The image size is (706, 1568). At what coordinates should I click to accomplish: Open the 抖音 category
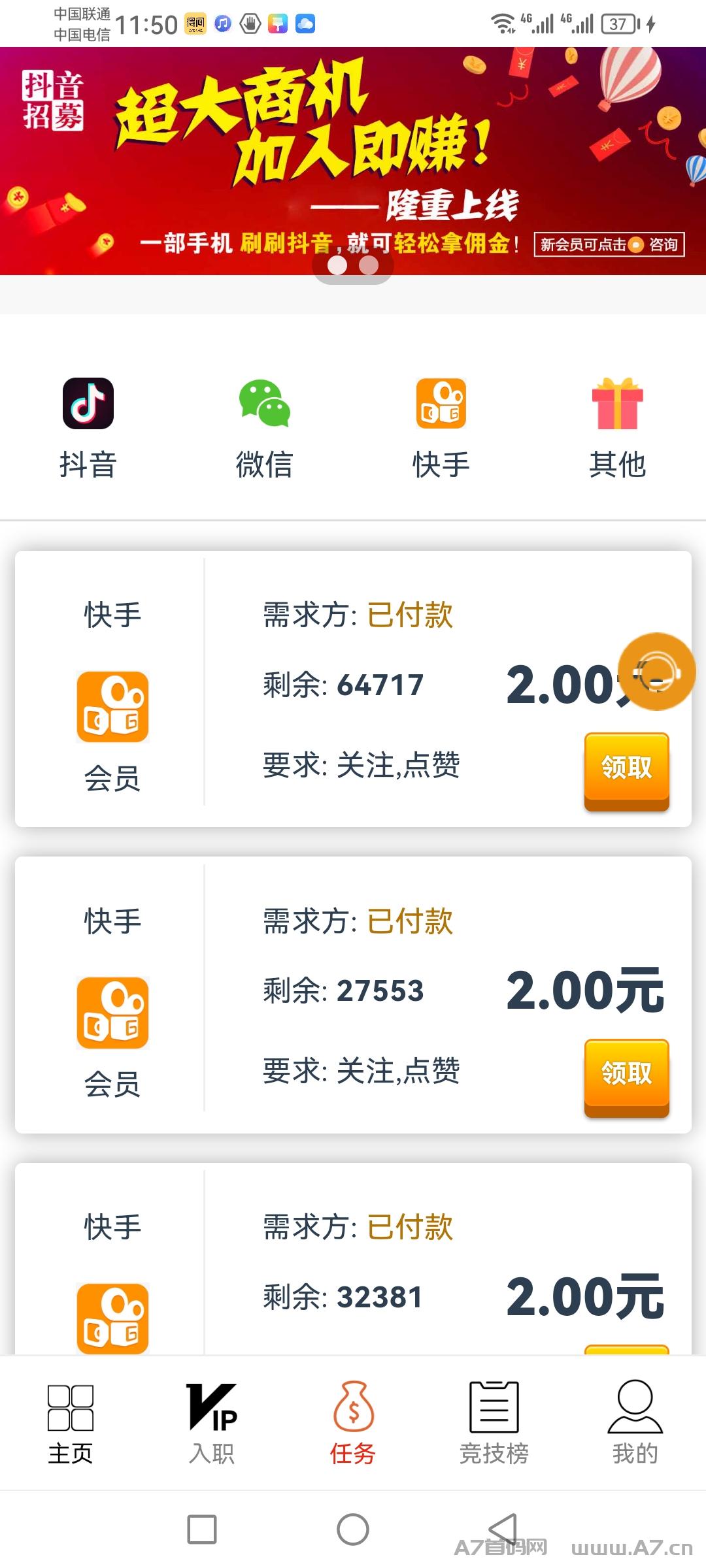coord(88,428)
